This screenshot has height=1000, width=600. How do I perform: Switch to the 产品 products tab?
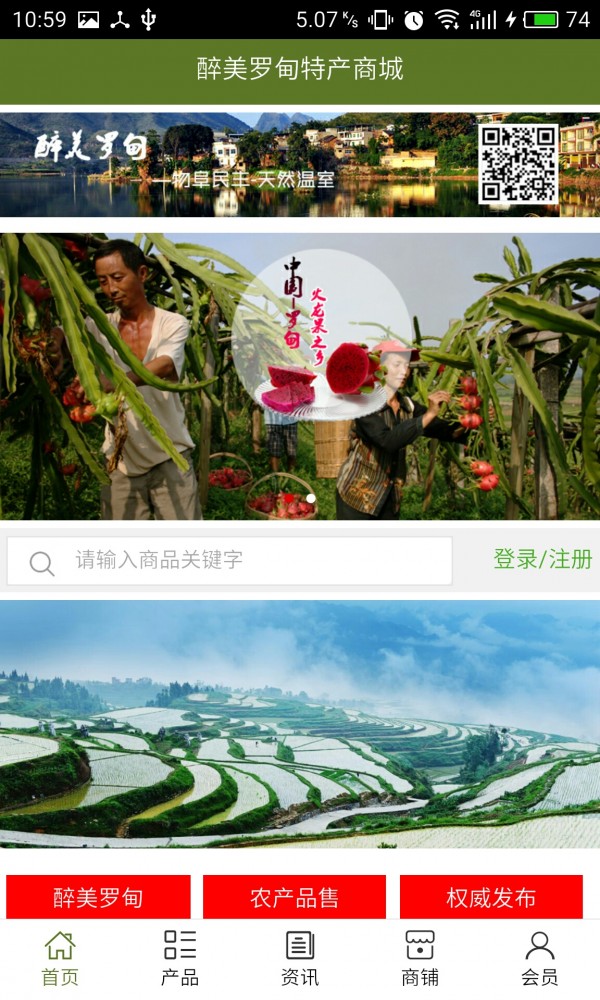point(180,958)
